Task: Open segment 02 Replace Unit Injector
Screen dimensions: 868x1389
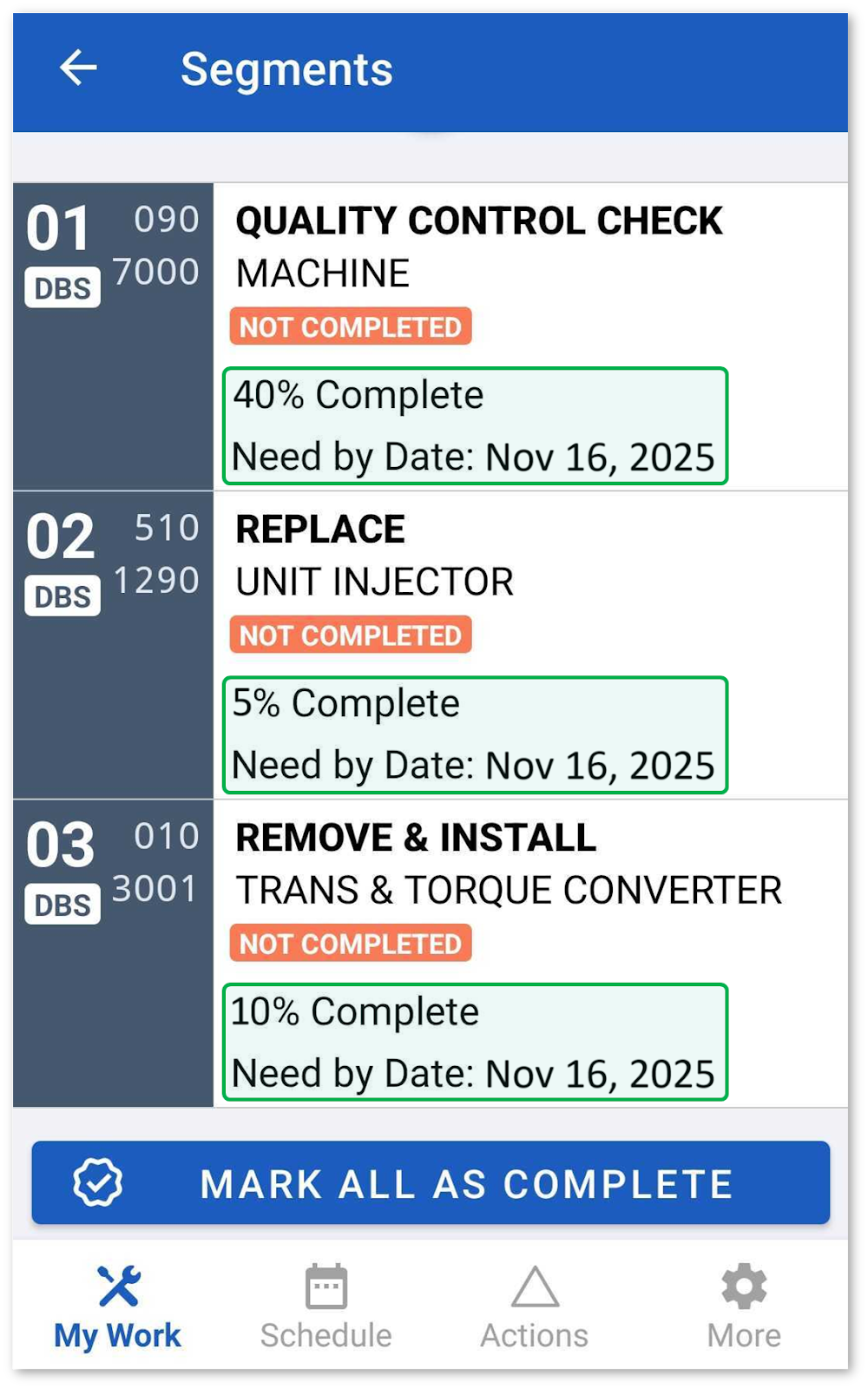Action: tap(431, 645)
